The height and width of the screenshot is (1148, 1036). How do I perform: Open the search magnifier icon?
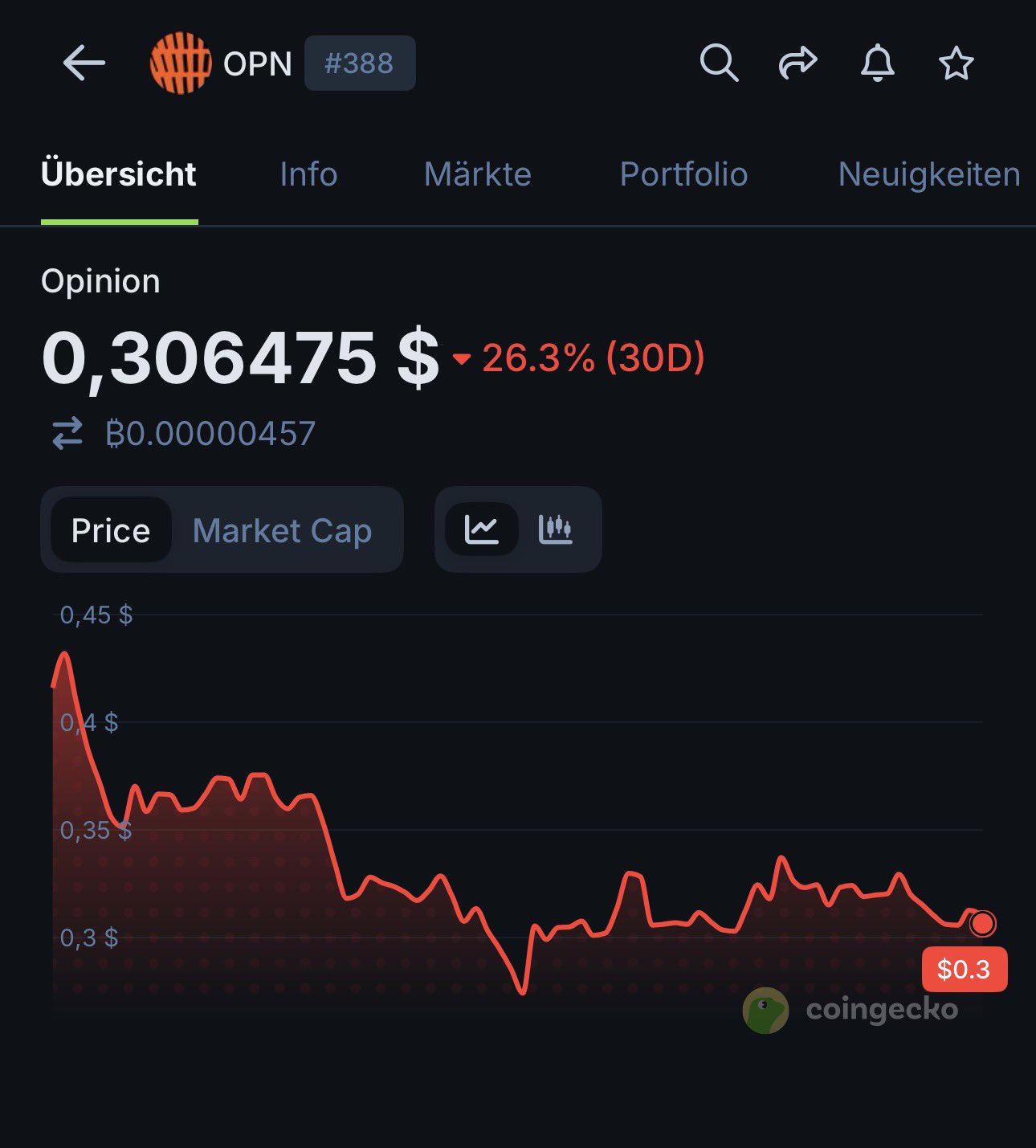[x=718, y=63]
